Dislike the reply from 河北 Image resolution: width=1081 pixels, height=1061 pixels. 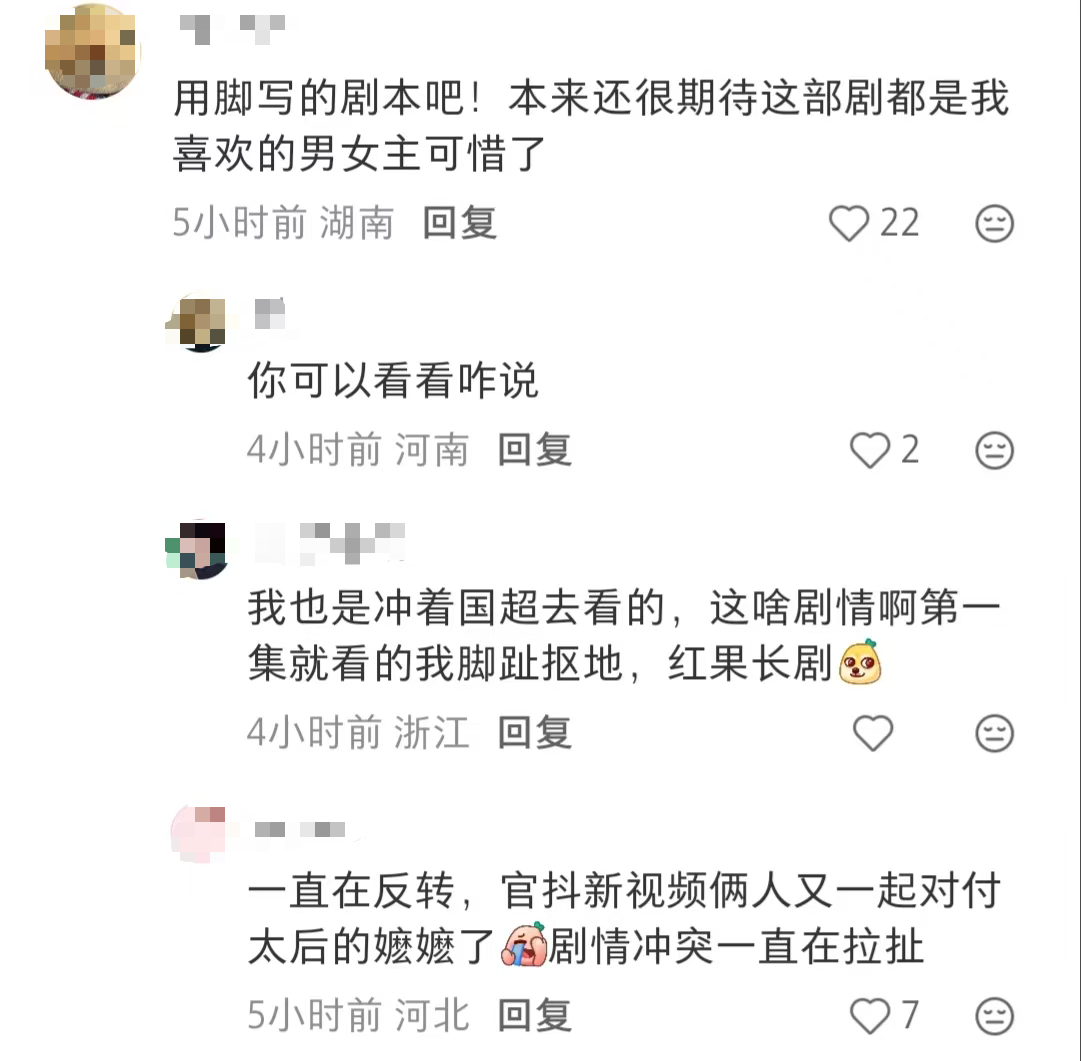pos(994,1016)
